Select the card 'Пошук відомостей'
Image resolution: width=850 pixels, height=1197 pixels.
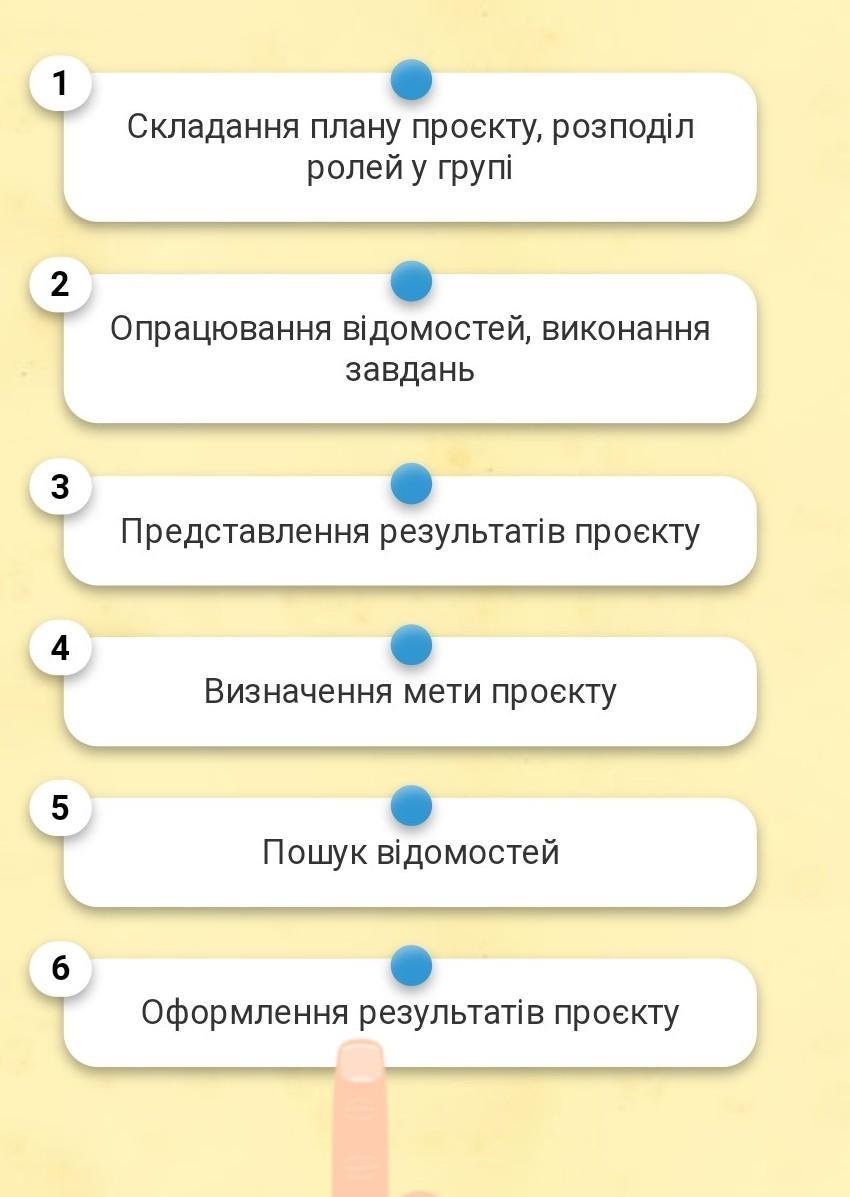coord(410,853)
